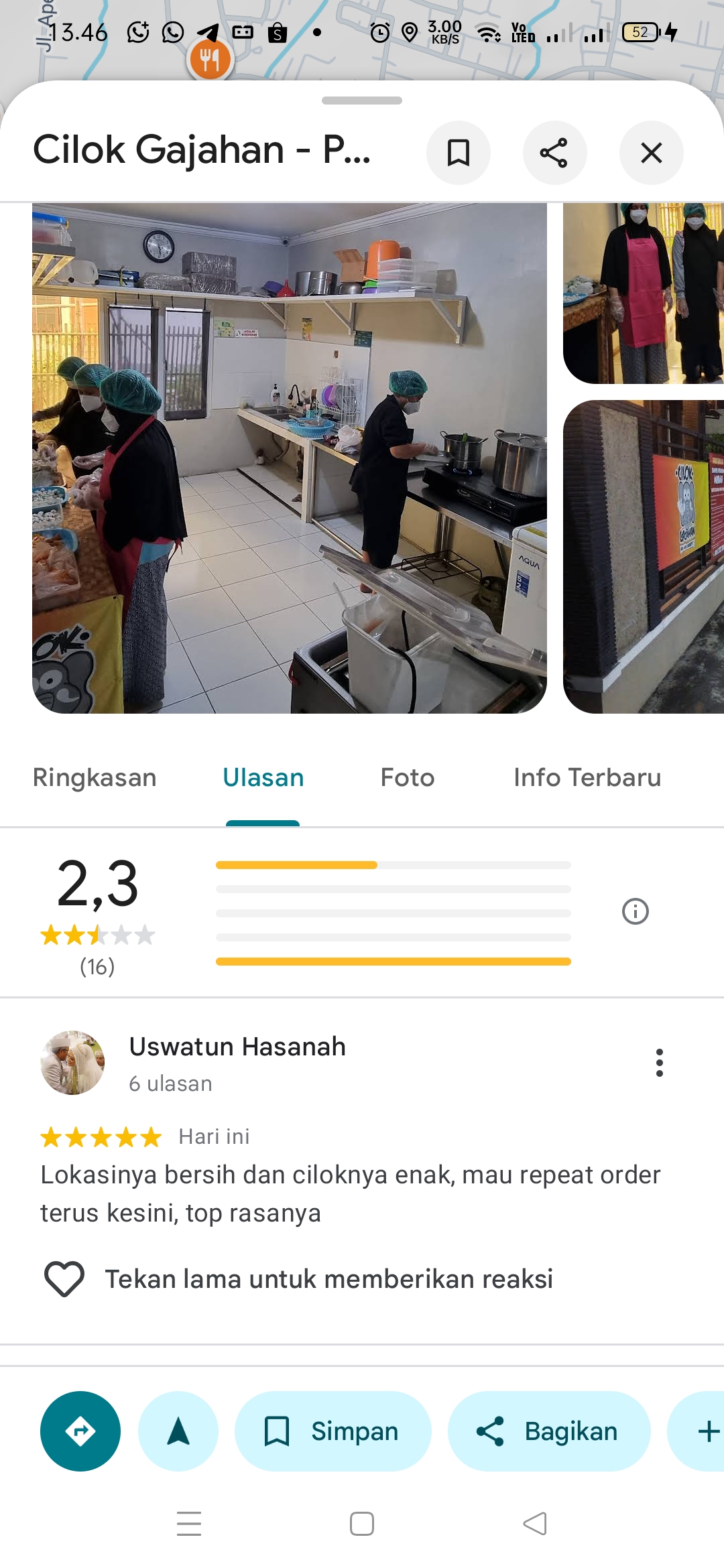This screenshot has height=1568, width=724.
Task: Open the large kitchen photo
Action: 290,458
